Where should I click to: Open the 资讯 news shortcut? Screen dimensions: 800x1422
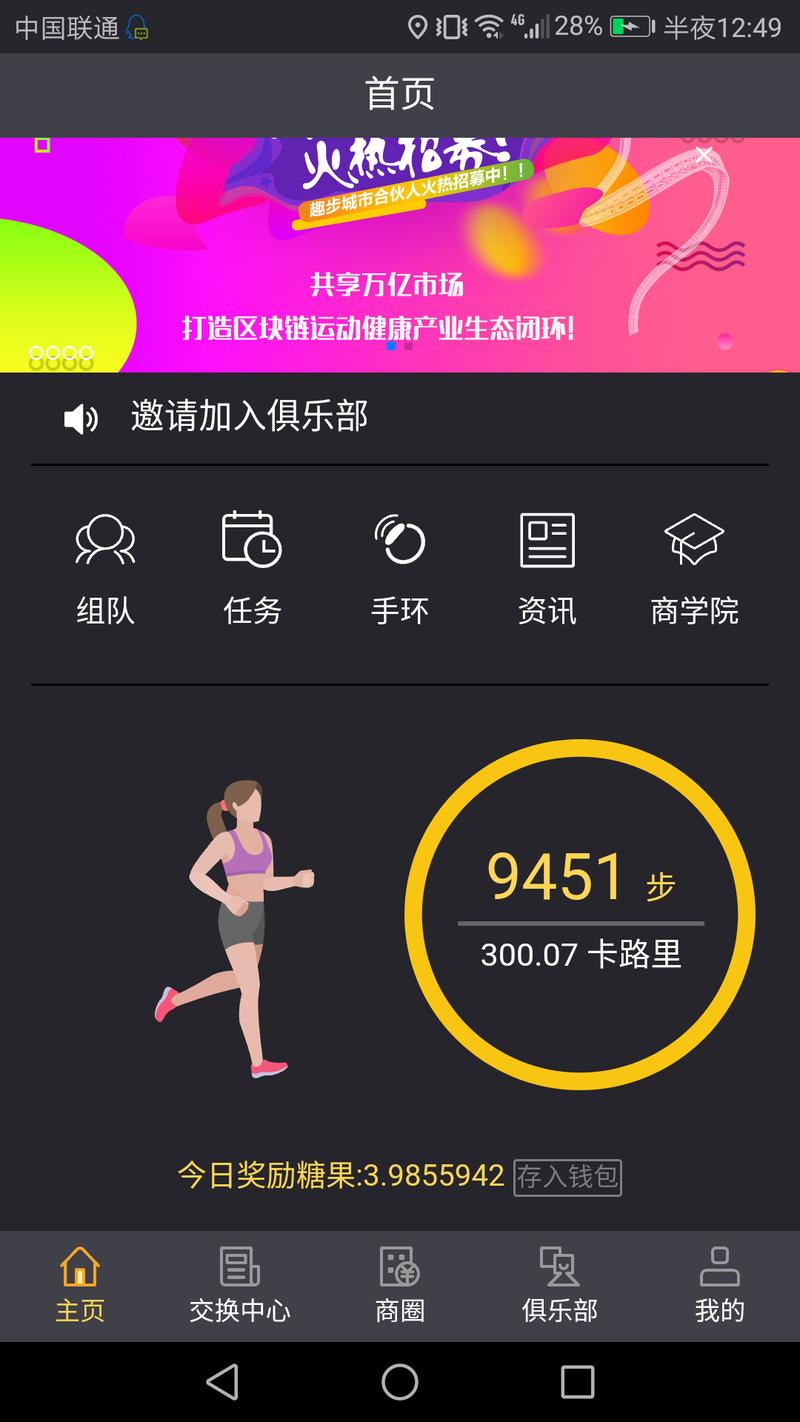547,567
